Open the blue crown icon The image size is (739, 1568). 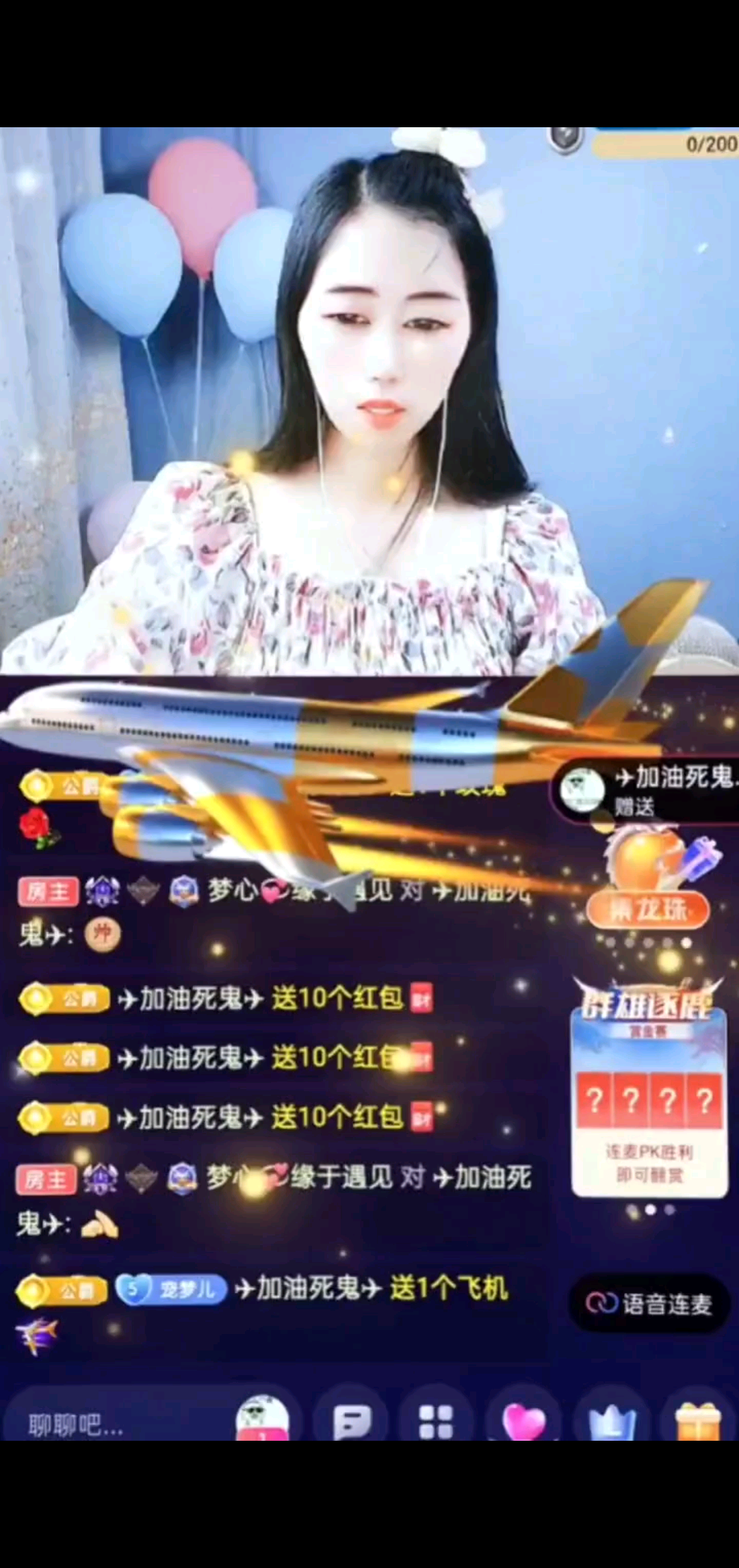612,1422
